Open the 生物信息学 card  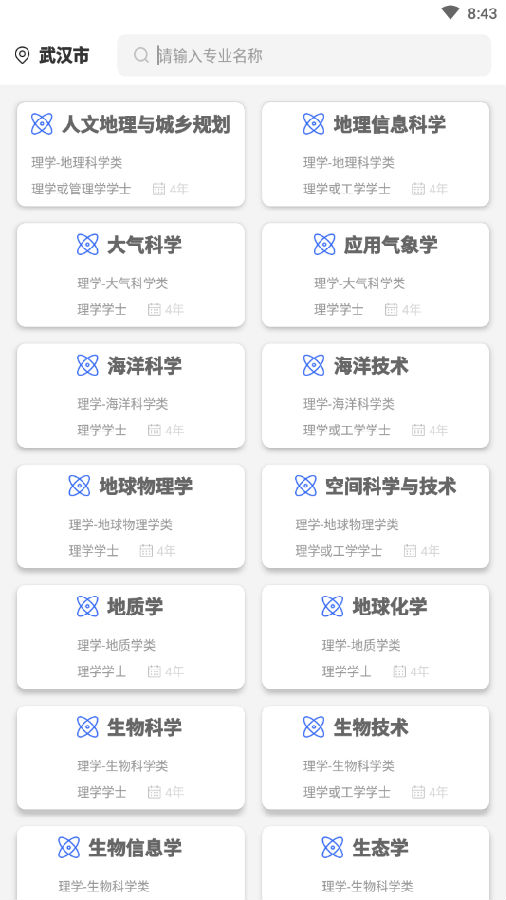[x=131, y=863]
